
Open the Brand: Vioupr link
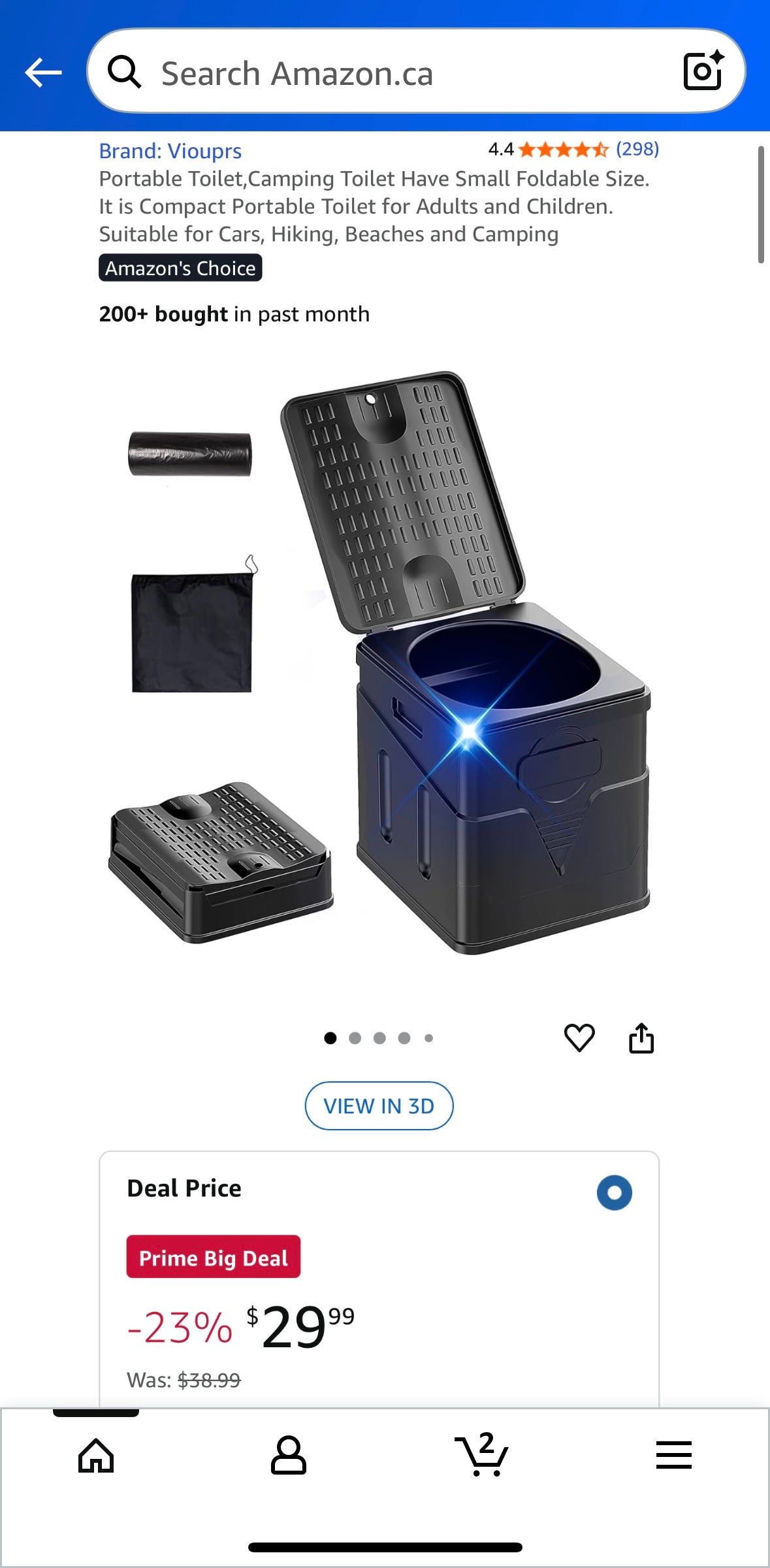pyautogui.click(x=170, y=151)
